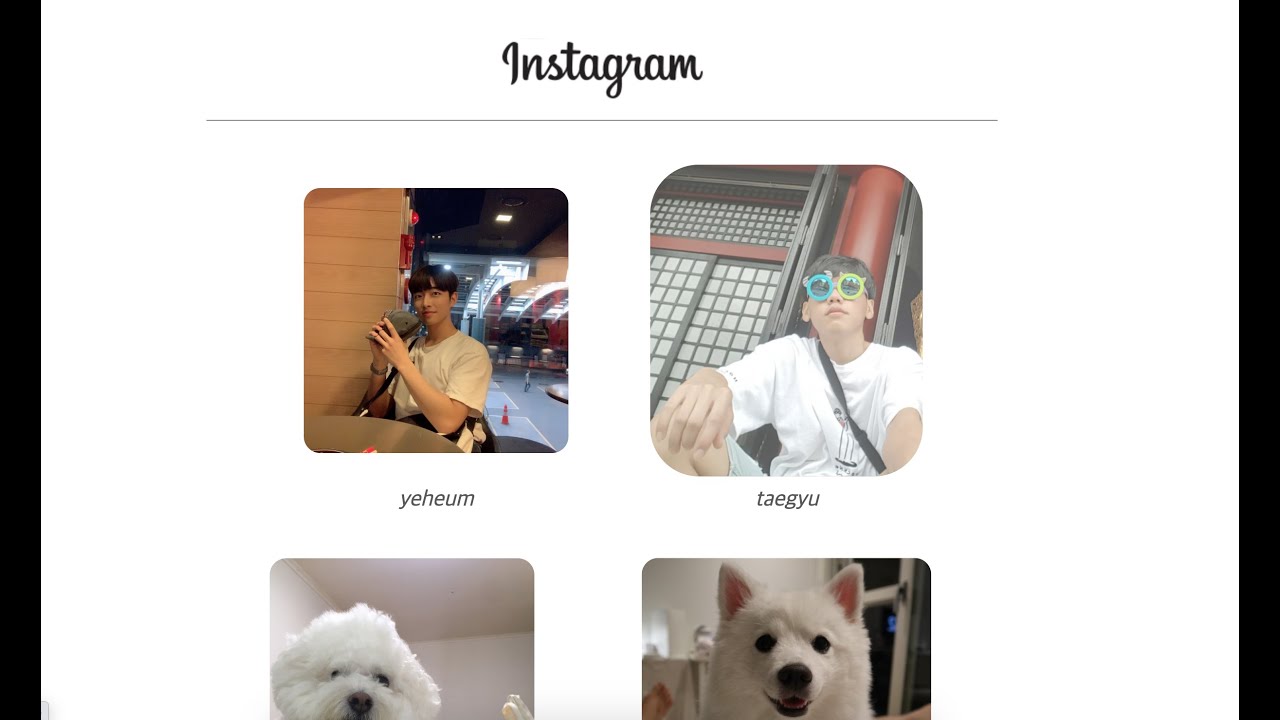Open taegyu's profile photo tile
Viewport: 1280px width, 720px height.
click(x=786, y=320)
